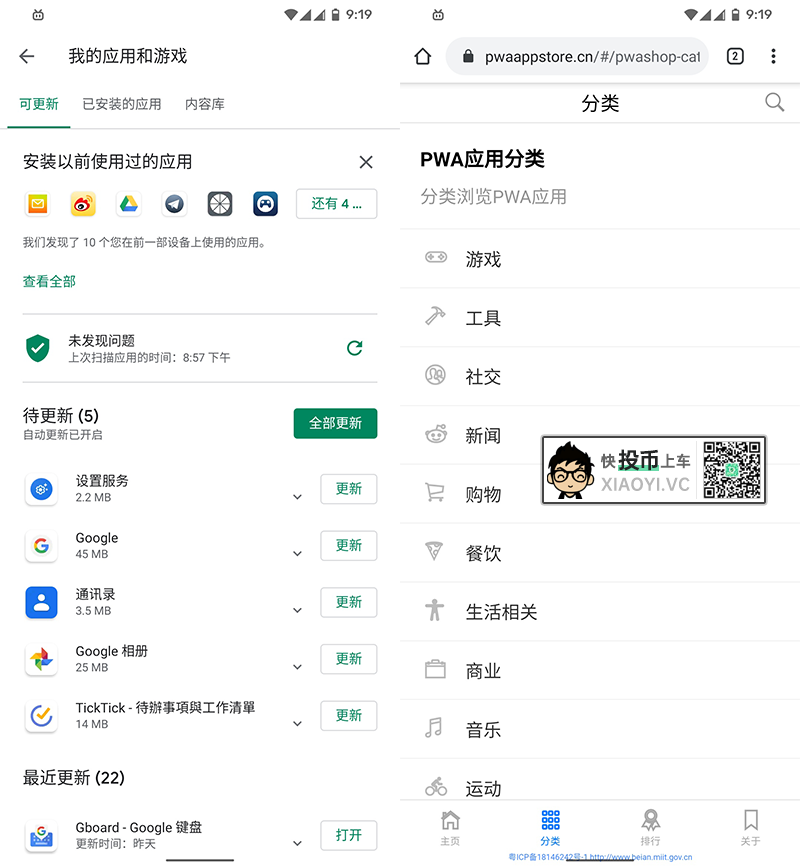Image resolution: width=800 pixels, height=867 pixels.
Task: Update TickTick
Action: [348, 715]
